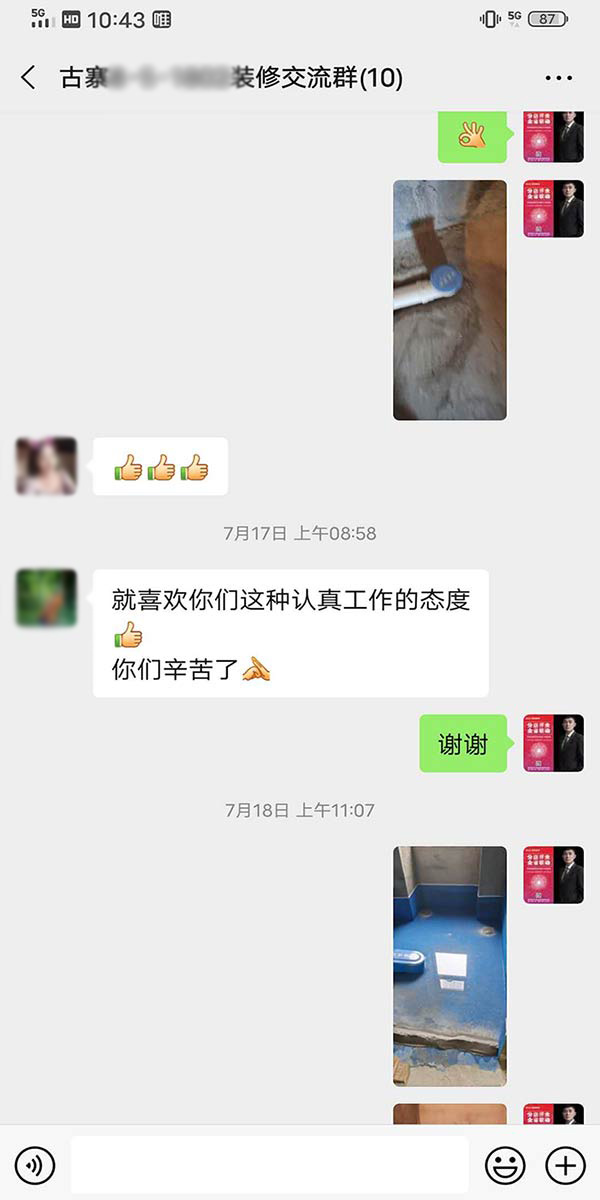Switch to voice message input
This screenshot has width=600, height=1200.
[35, 1165]
